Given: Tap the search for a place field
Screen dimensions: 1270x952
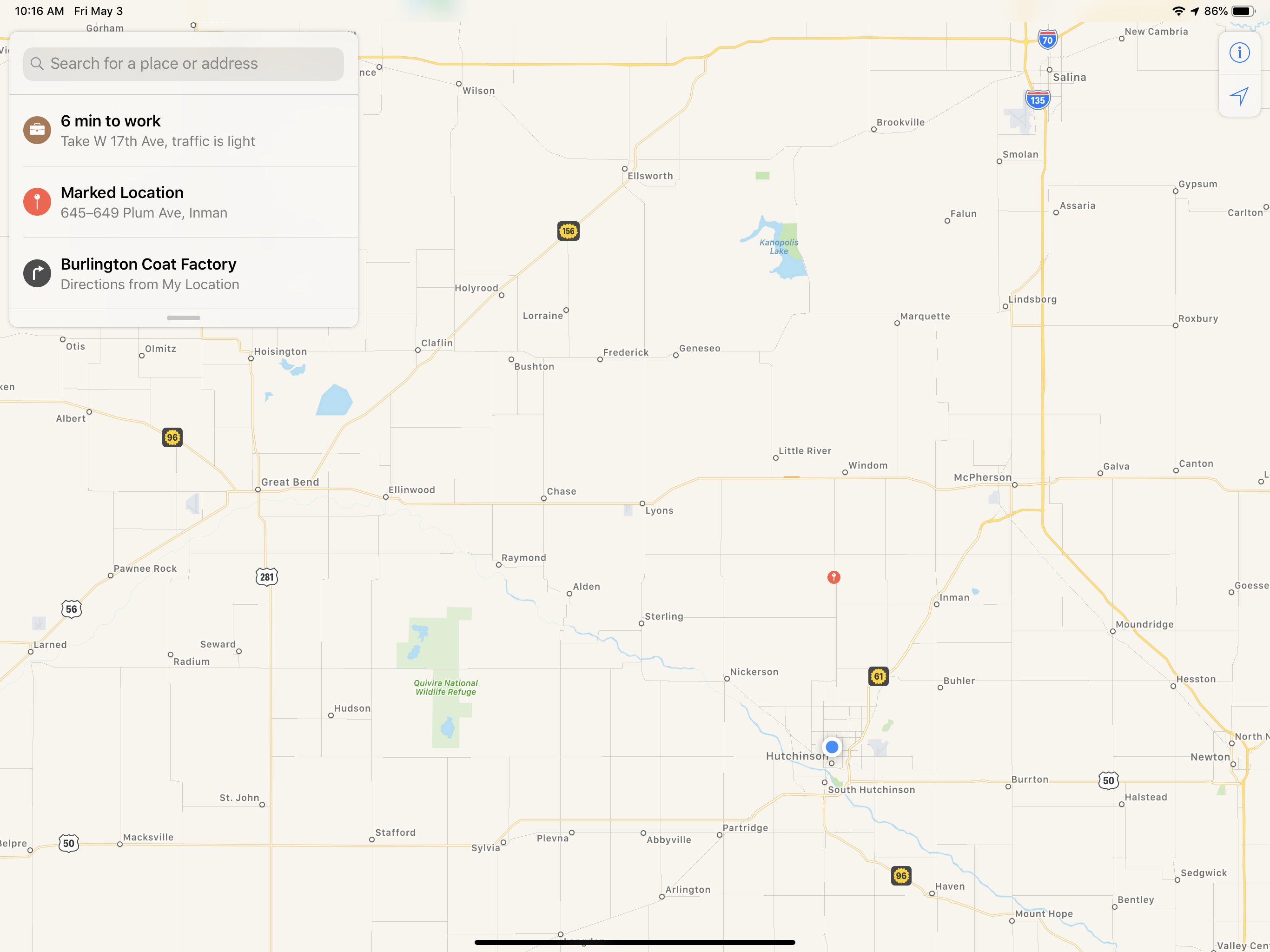Looking at the screenshot, I should pyautogui.click(x=184, y=64).
